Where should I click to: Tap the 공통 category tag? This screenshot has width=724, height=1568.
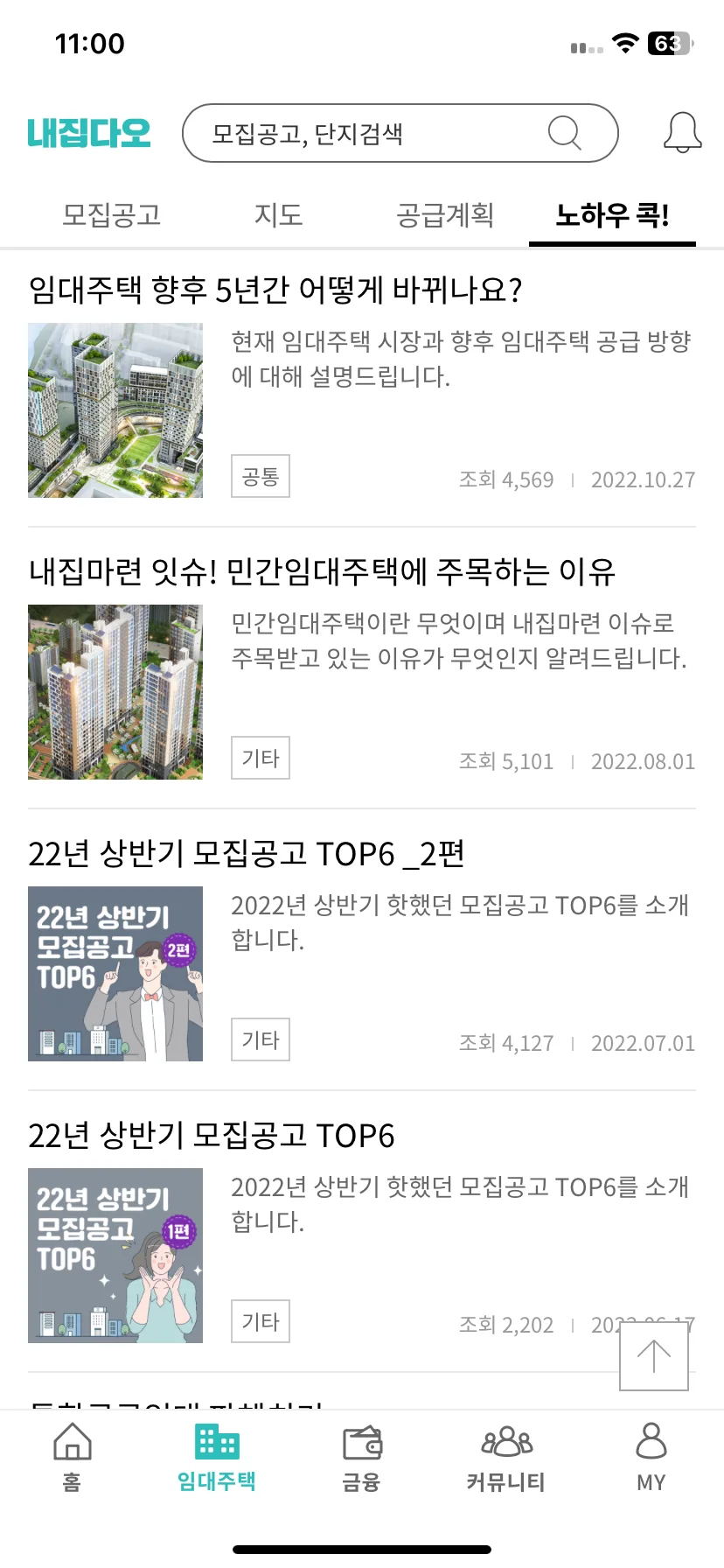coord(259,475)
